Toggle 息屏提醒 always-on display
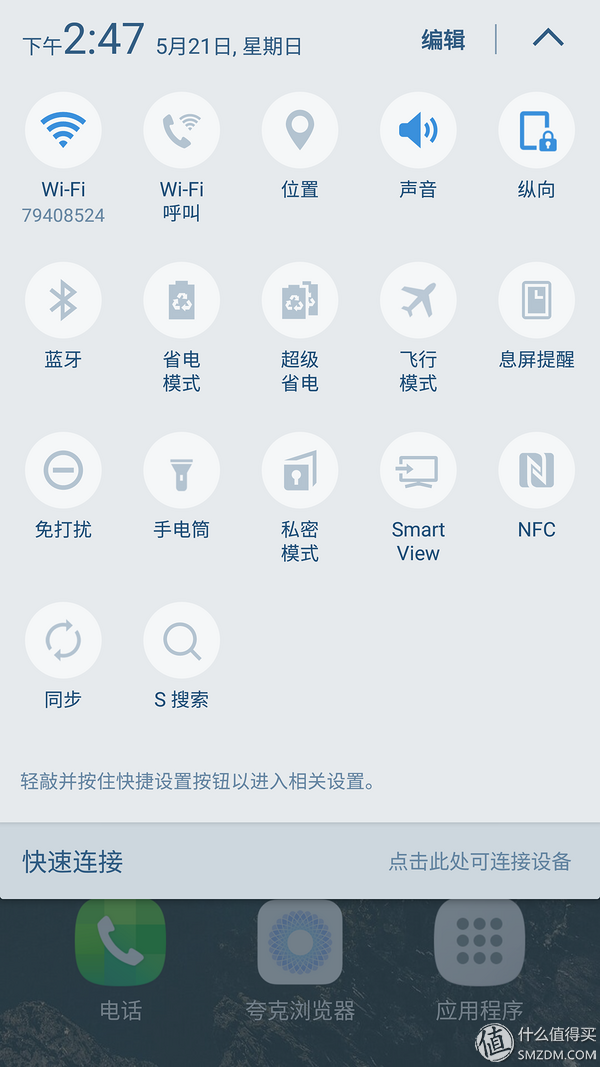Viewport: 600px width, 1067px height. click(536, 301)
